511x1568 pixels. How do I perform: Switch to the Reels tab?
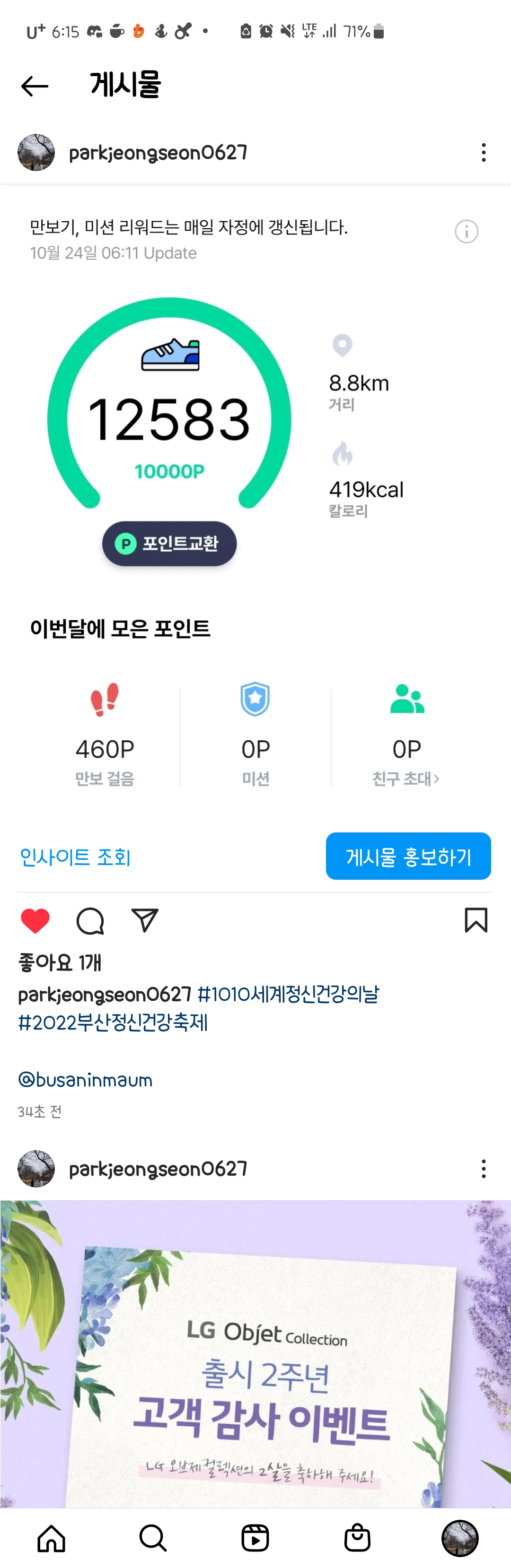coord(255,1538)
